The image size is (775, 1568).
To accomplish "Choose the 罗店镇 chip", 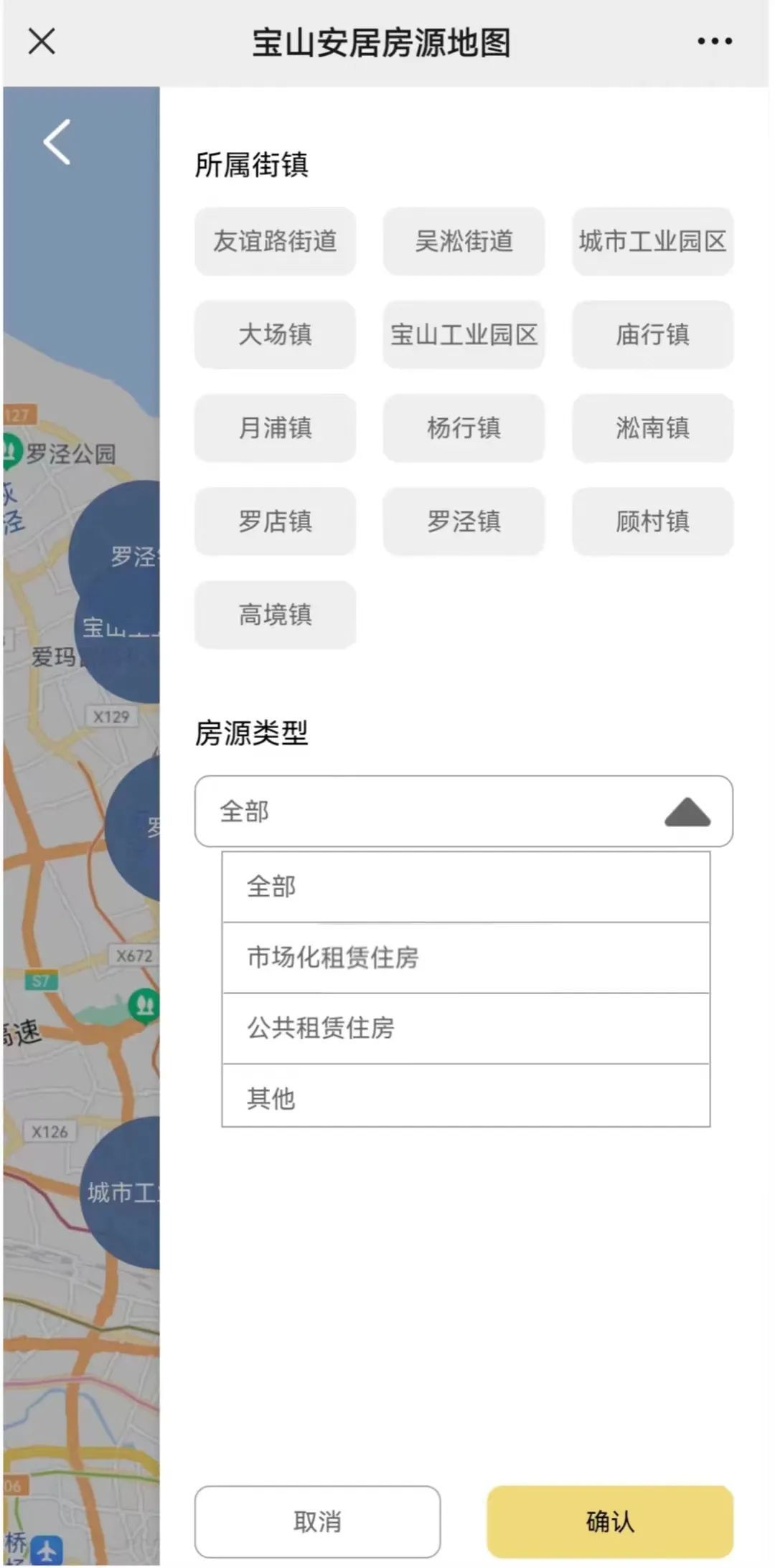I will (x=275, y=521).
